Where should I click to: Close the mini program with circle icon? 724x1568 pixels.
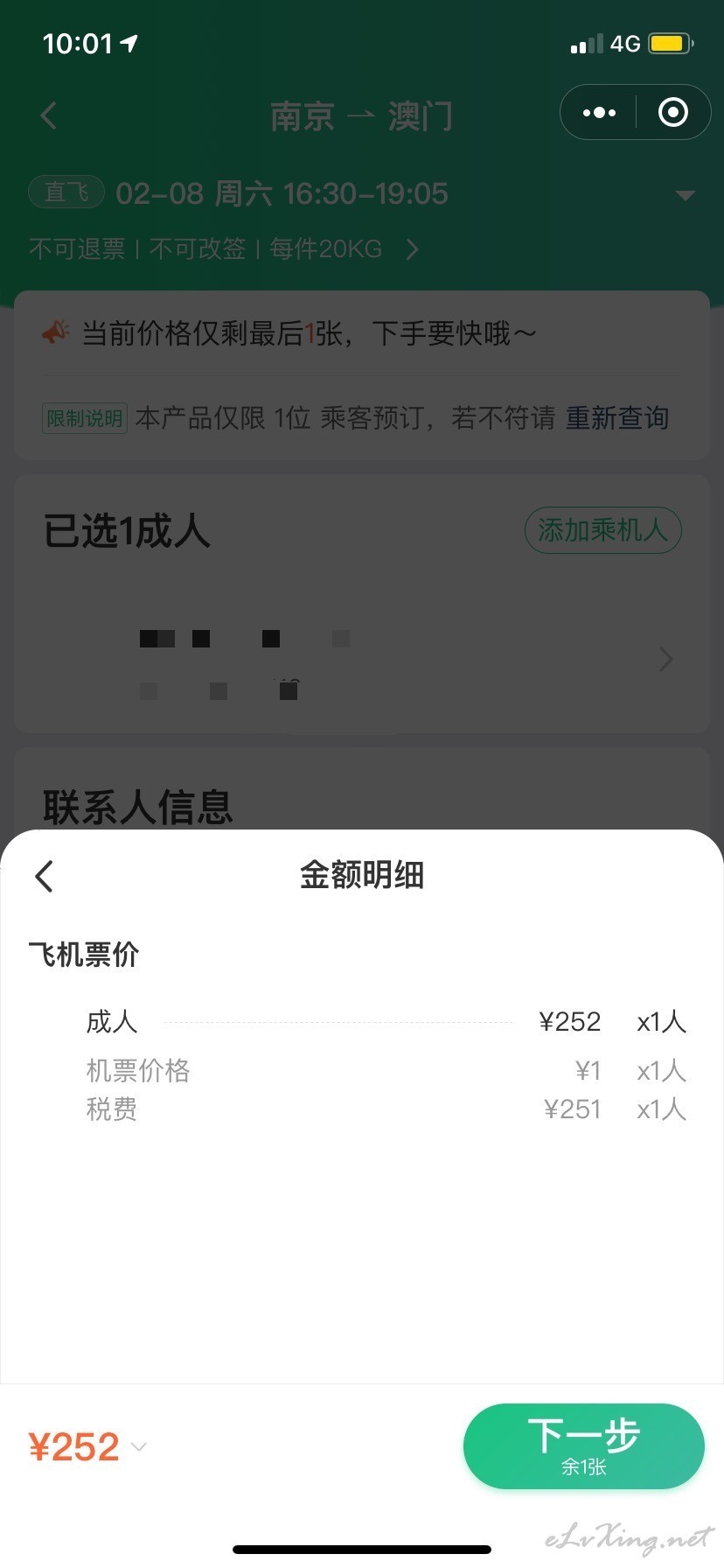tap(672, 112)
